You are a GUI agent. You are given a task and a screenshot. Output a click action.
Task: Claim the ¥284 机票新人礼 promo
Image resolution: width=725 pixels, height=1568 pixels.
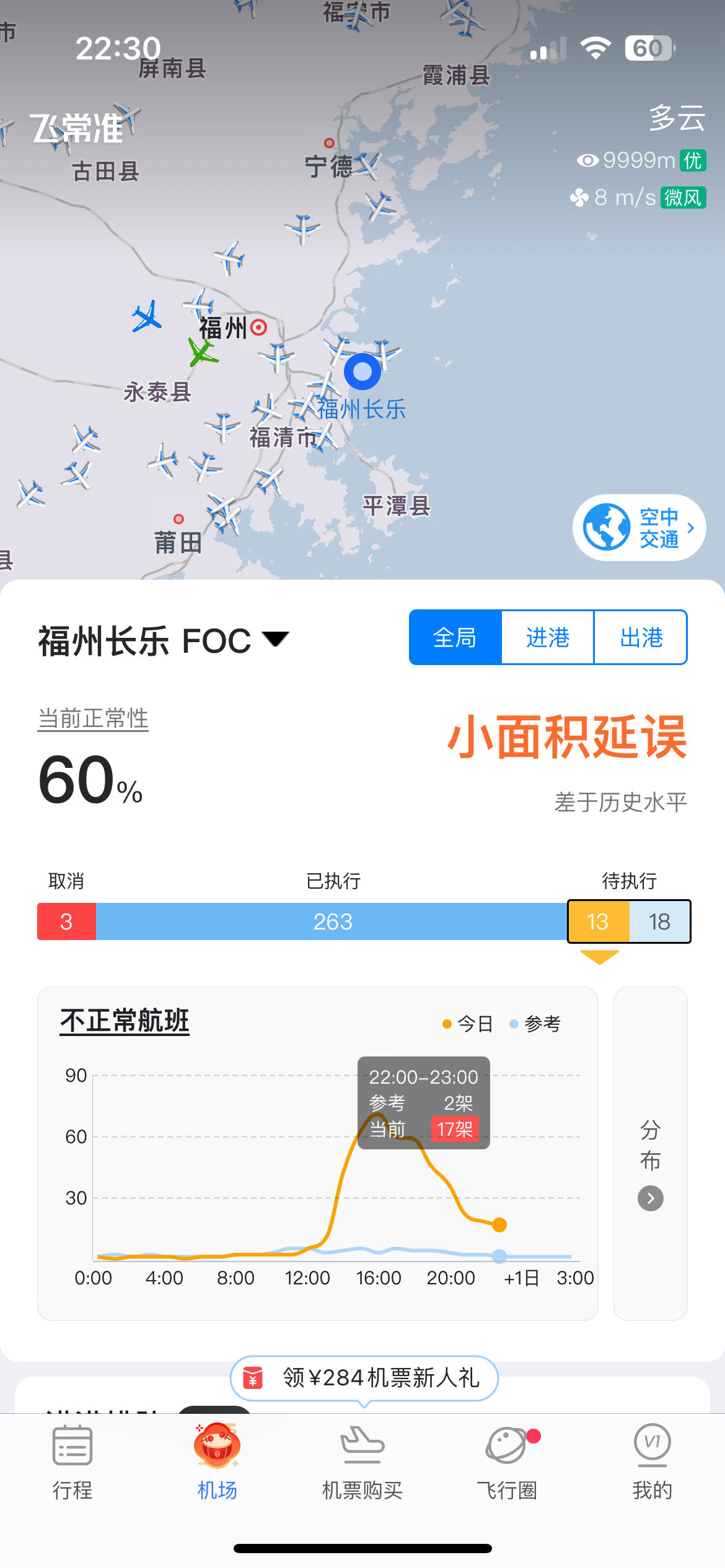point(364,1378)
